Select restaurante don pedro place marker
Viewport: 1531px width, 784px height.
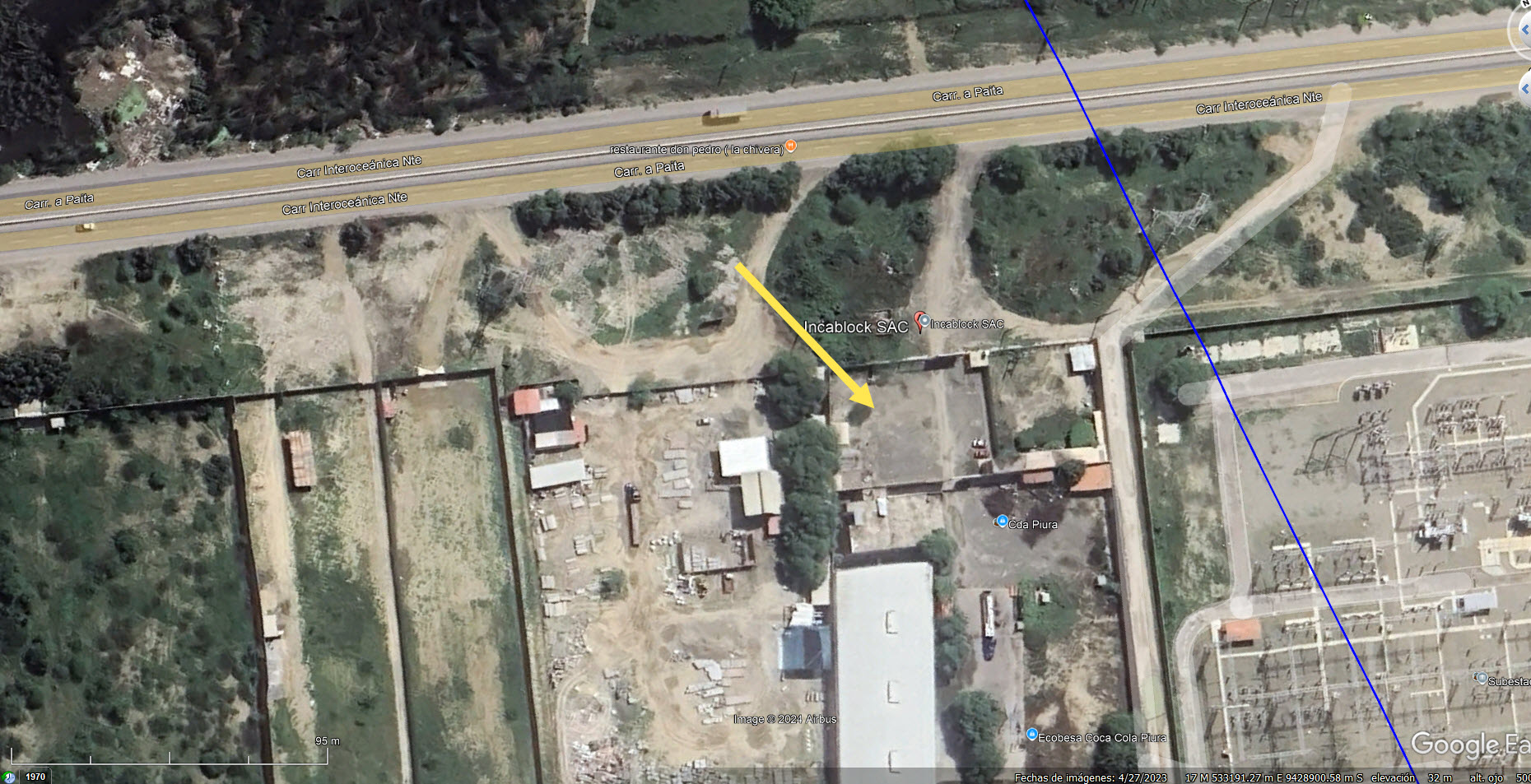[790, 146]
